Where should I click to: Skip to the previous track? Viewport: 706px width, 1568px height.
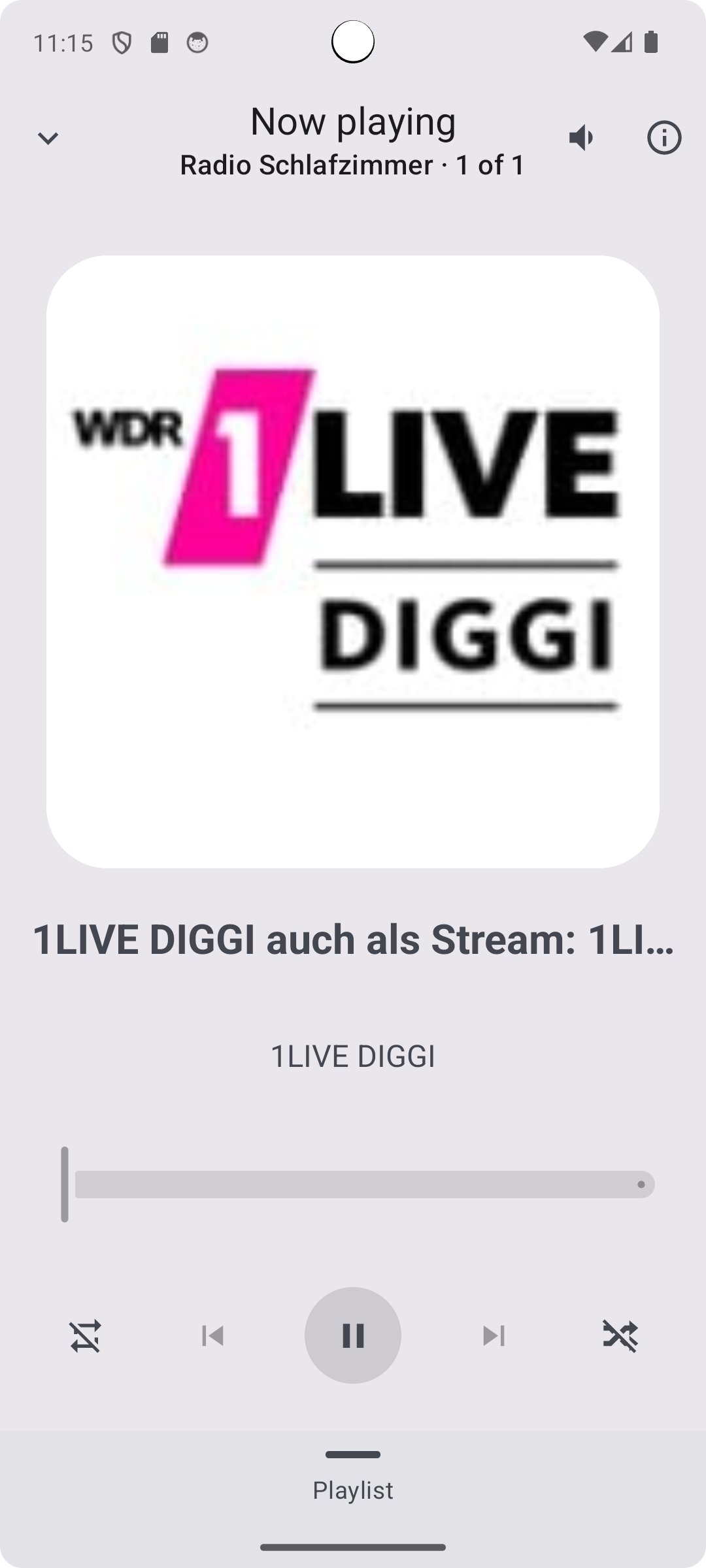coord(212,1335)
